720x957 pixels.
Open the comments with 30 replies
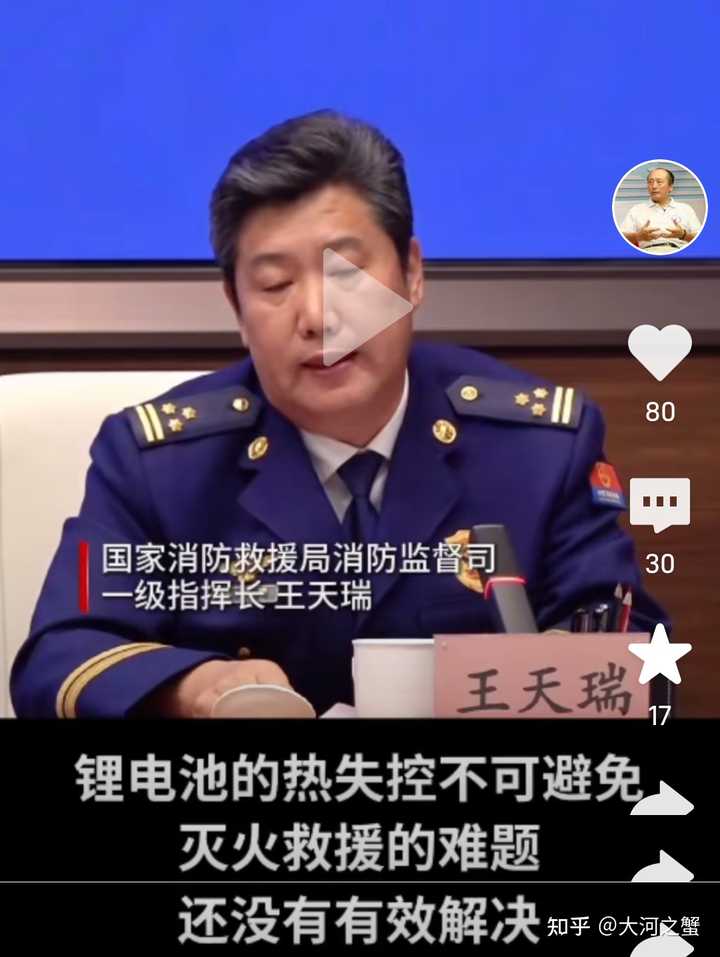[x=659, y=505]
